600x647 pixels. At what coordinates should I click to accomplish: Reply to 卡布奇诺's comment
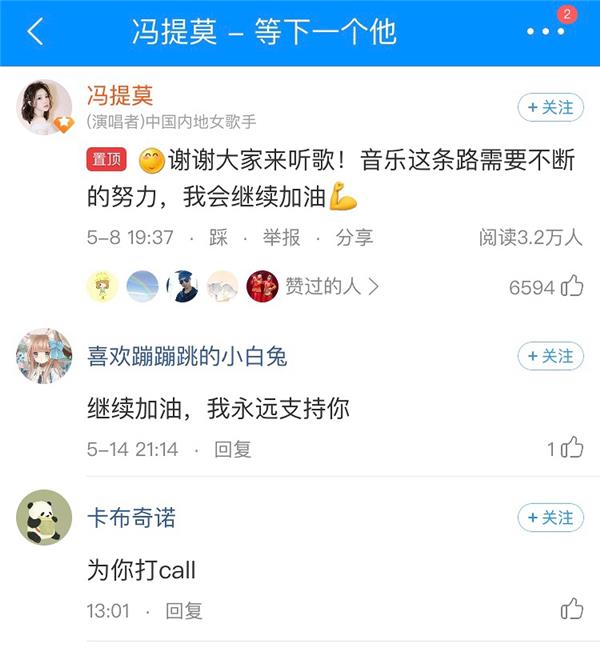184,610
